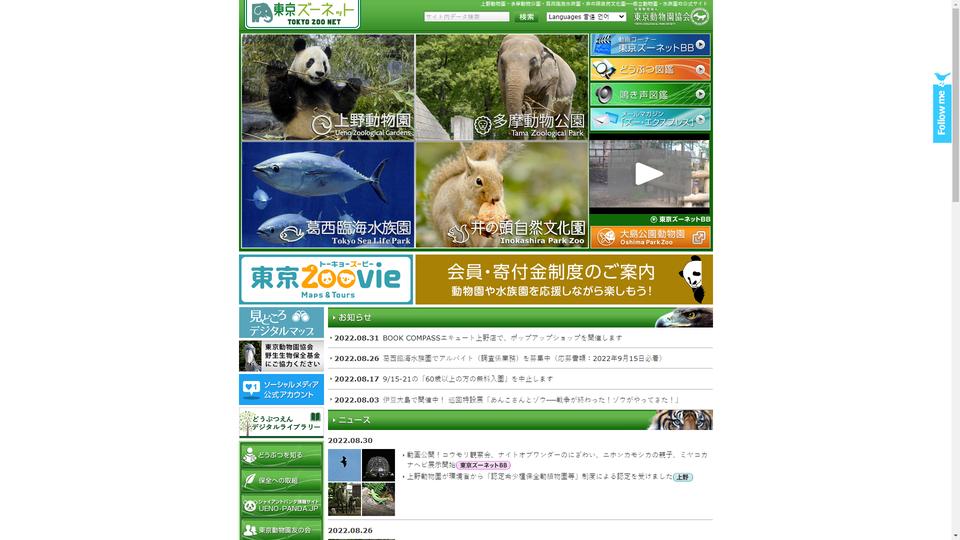Play the Tokyo Zoo Net BB video
The image size is (960, 540).
click(649, 174)
